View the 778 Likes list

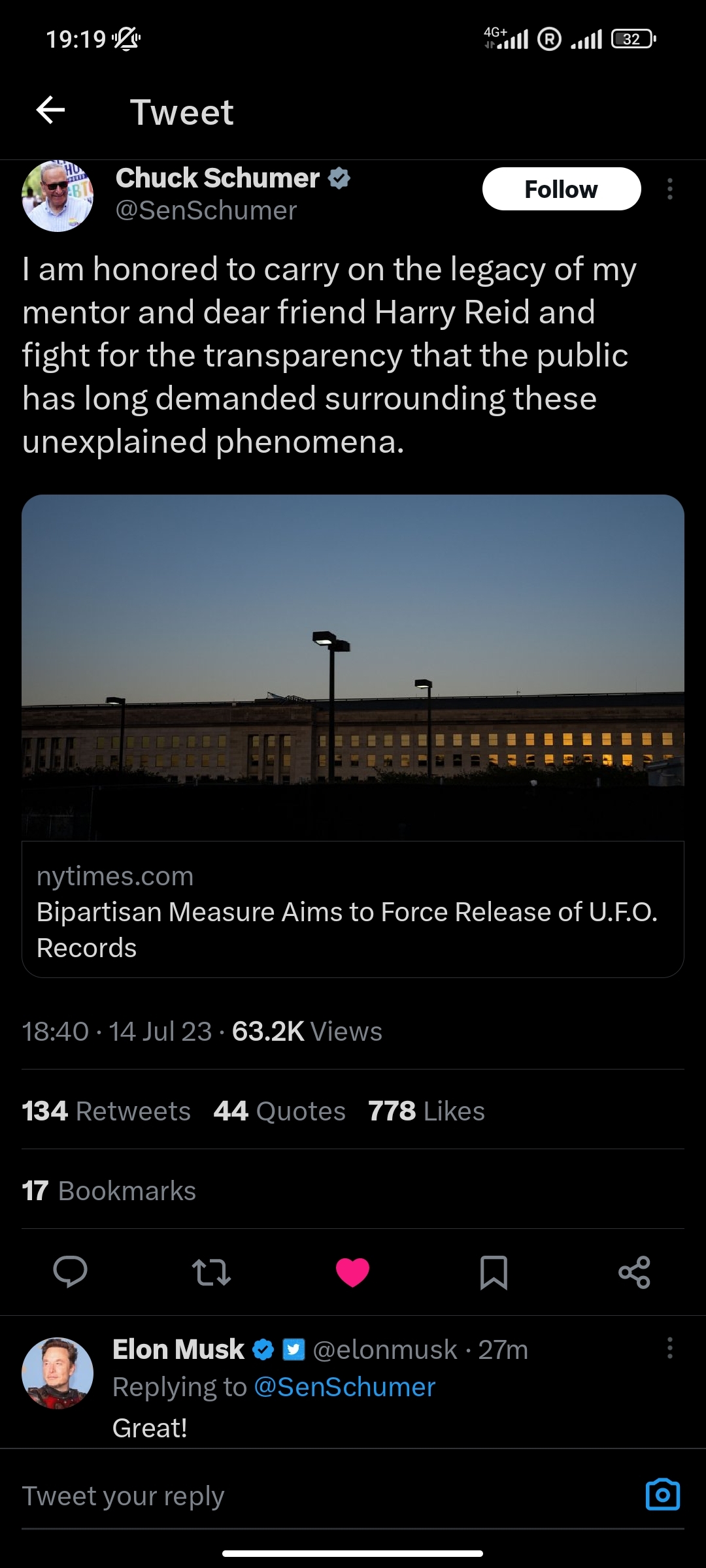tap(426, 1111)
